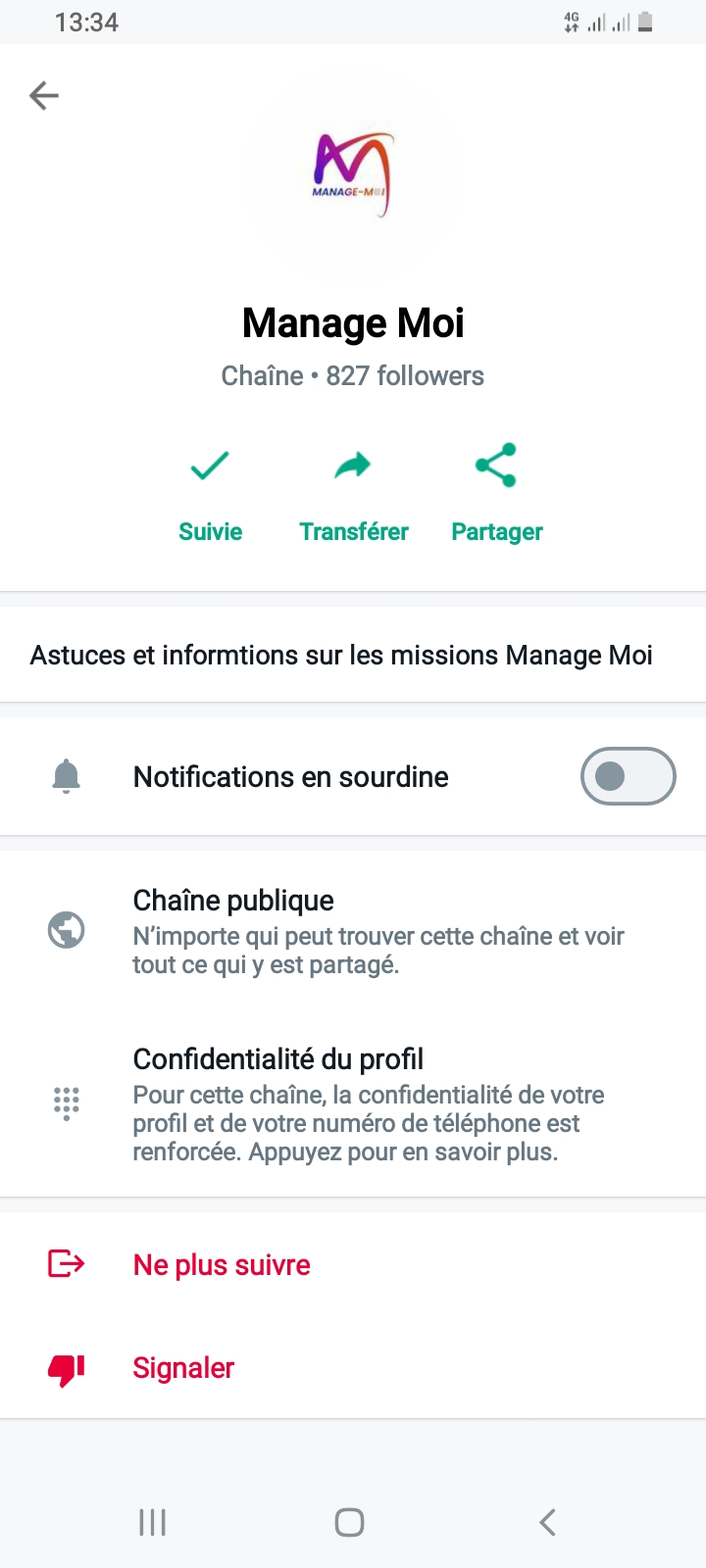Open recent apps from navigation bar
Image resolution: width=706 pixels, height=1568 pixels.
tap(152, 1522)
